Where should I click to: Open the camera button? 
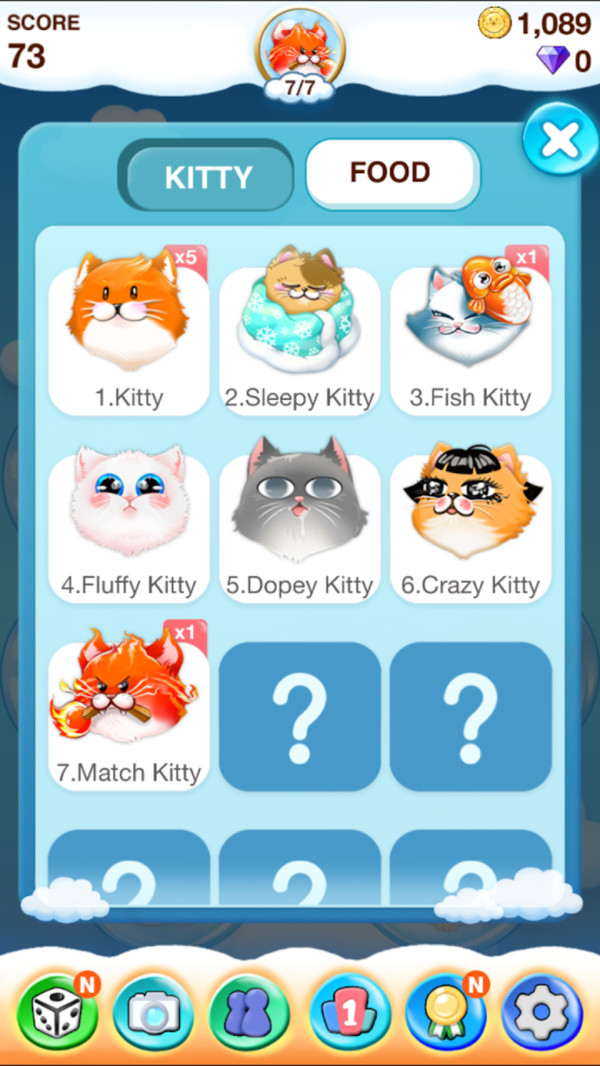[153, 1013]
